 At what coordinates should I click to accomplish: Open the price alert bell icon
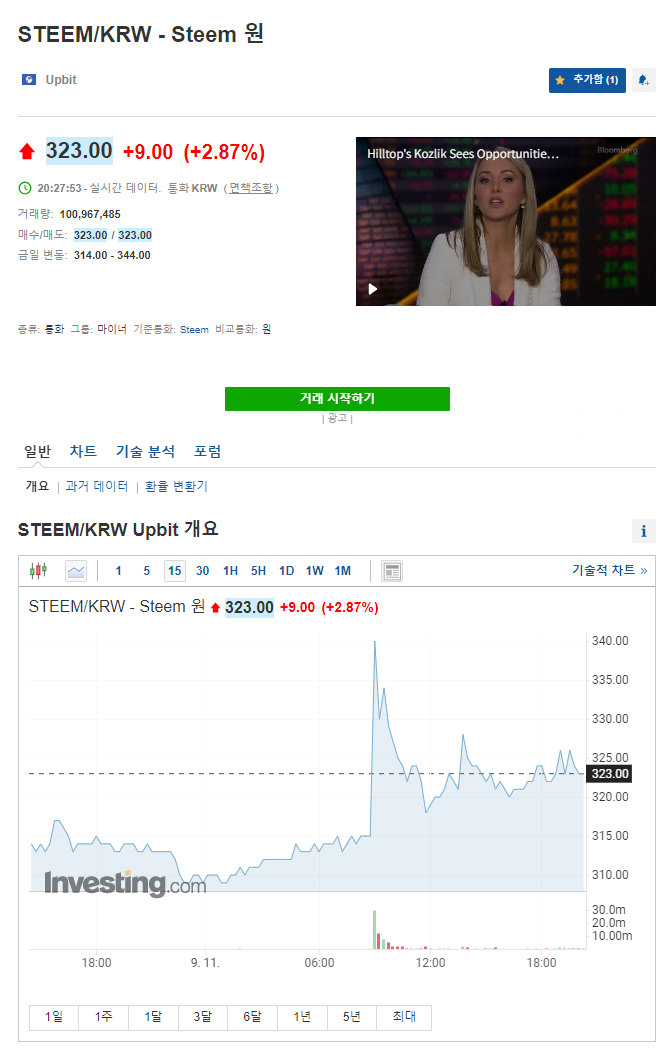644,80
